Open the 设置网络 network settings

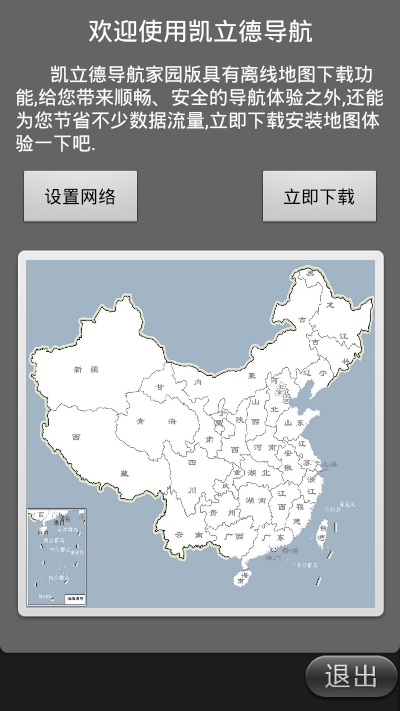(x=80, y=196)
